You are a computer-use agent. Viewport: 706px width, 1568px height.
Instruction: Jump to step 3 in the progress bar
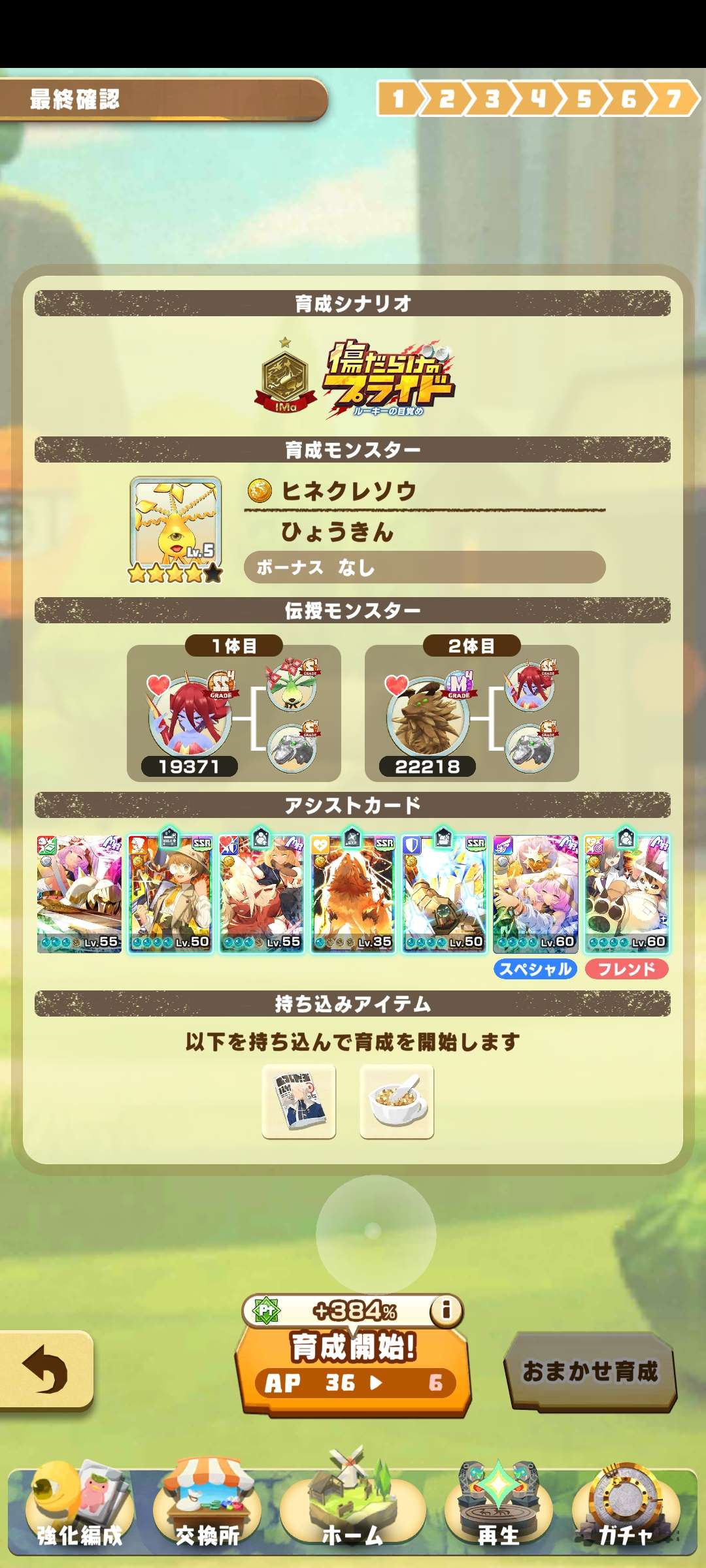coord(492,99)
